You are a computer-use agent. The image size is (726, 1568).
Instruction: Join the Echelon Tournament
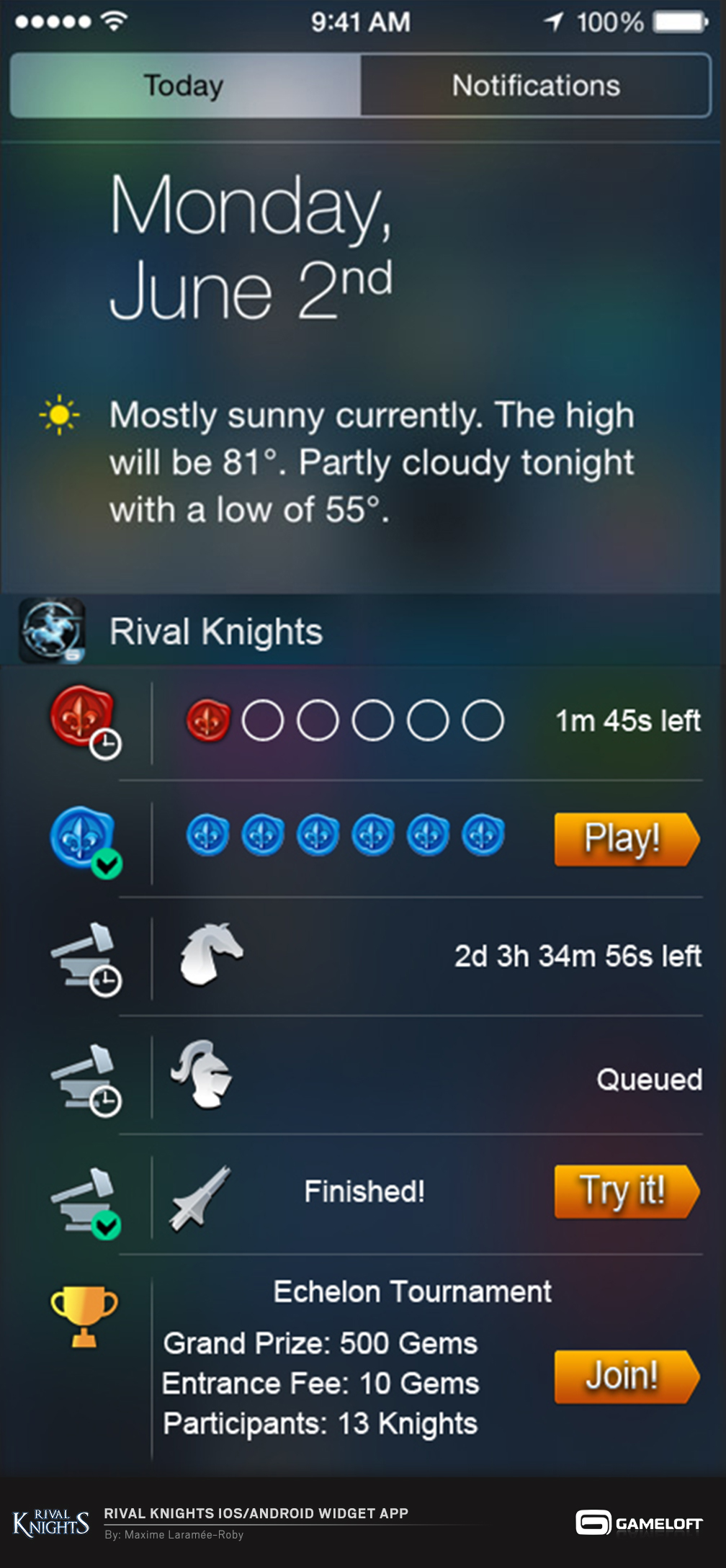click(x=624, y=1376)
